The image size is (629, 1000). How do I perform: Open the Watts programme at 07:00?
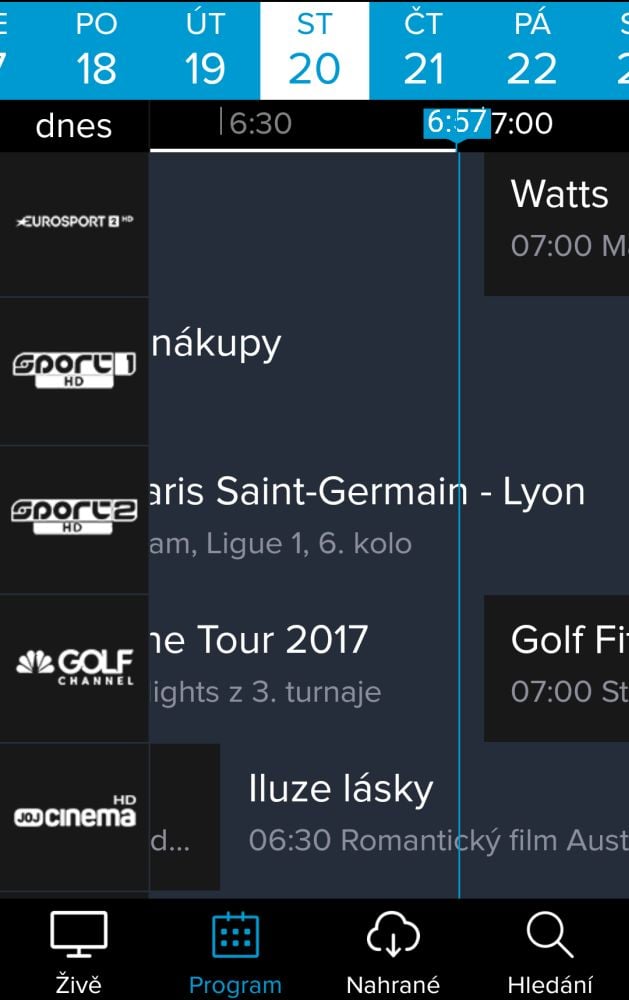556,220
